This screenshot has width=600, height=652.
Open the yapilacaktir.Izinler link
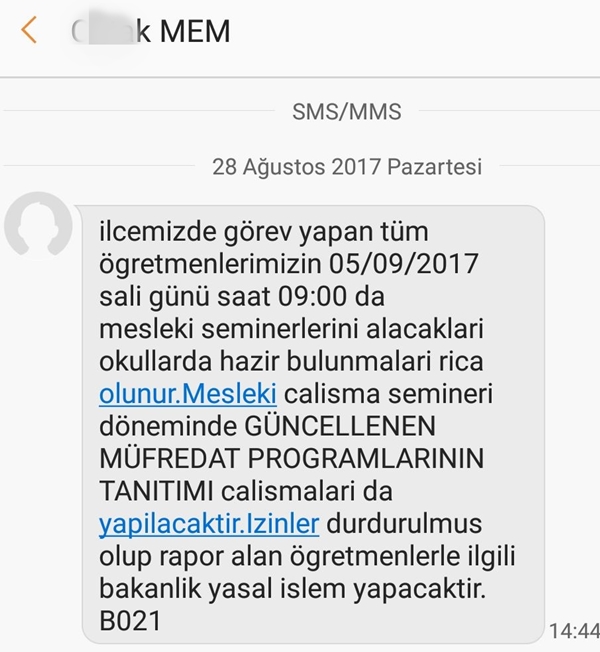pyautogui.click(x=208, y=523)
